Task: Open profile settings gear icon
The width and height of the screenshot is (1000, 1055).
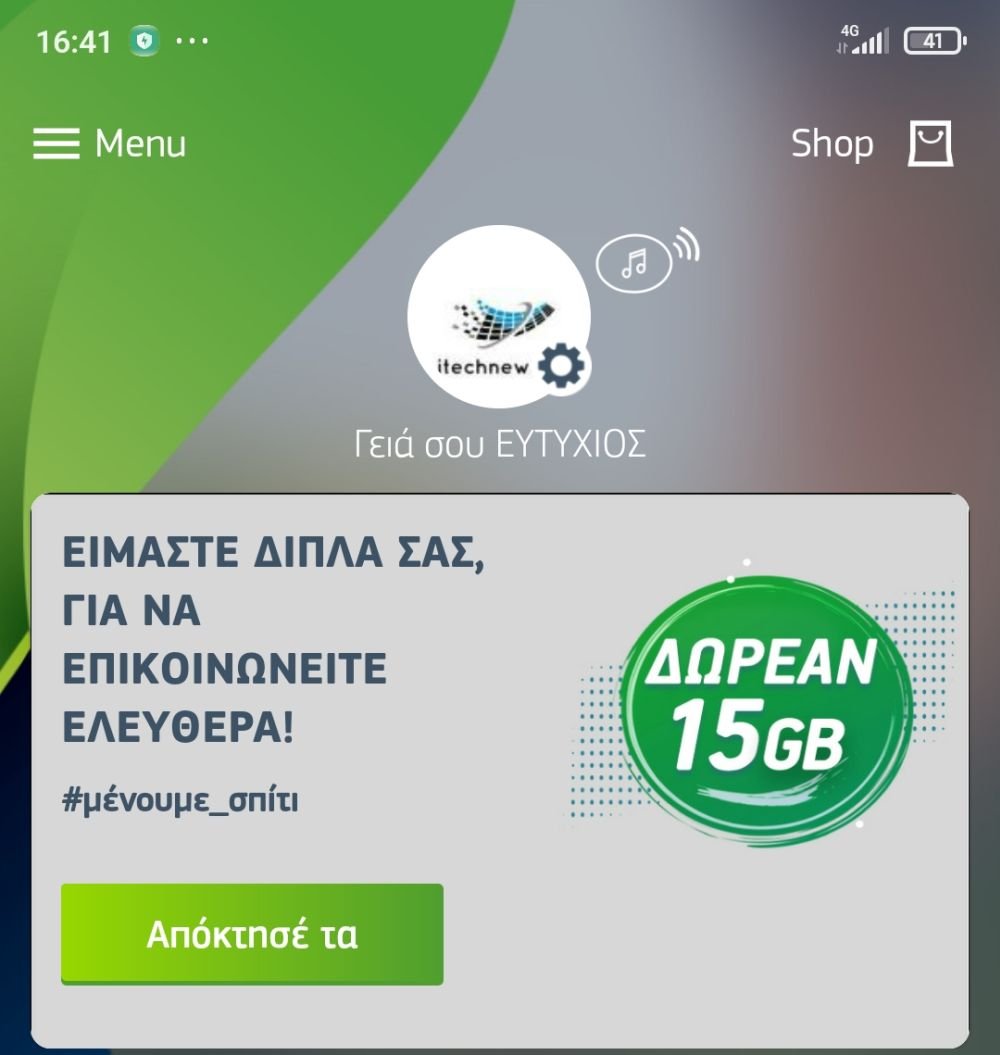Action: point(562,368)
